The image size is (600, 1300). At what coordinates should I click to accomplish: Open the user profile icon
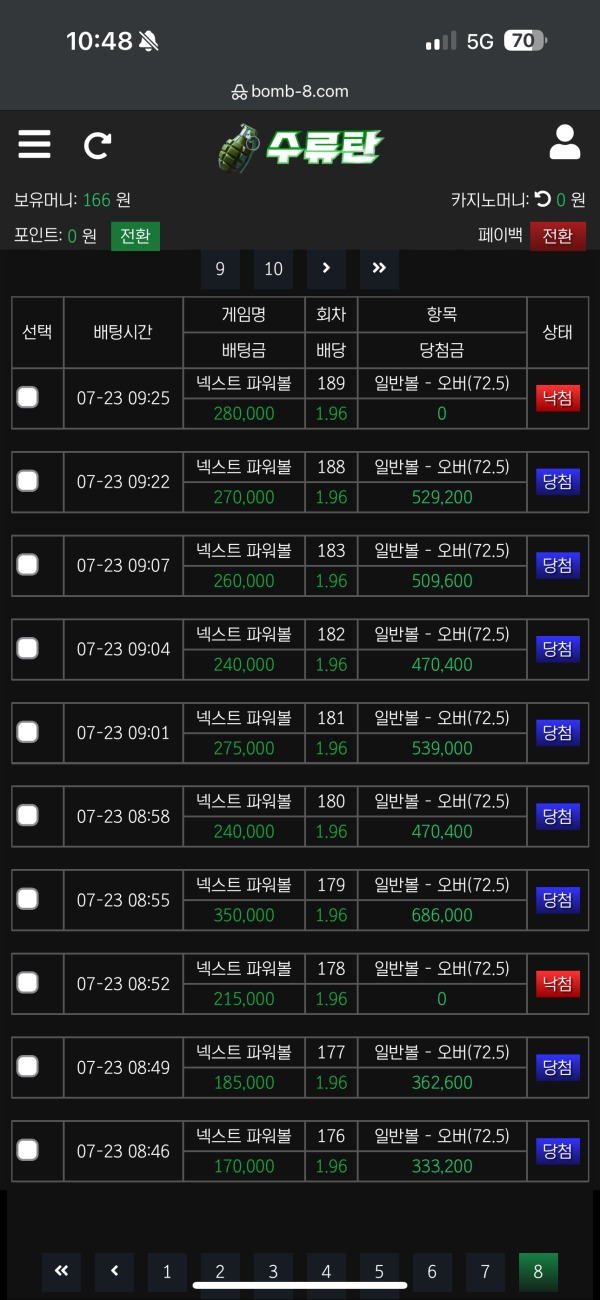click(565, 143)
